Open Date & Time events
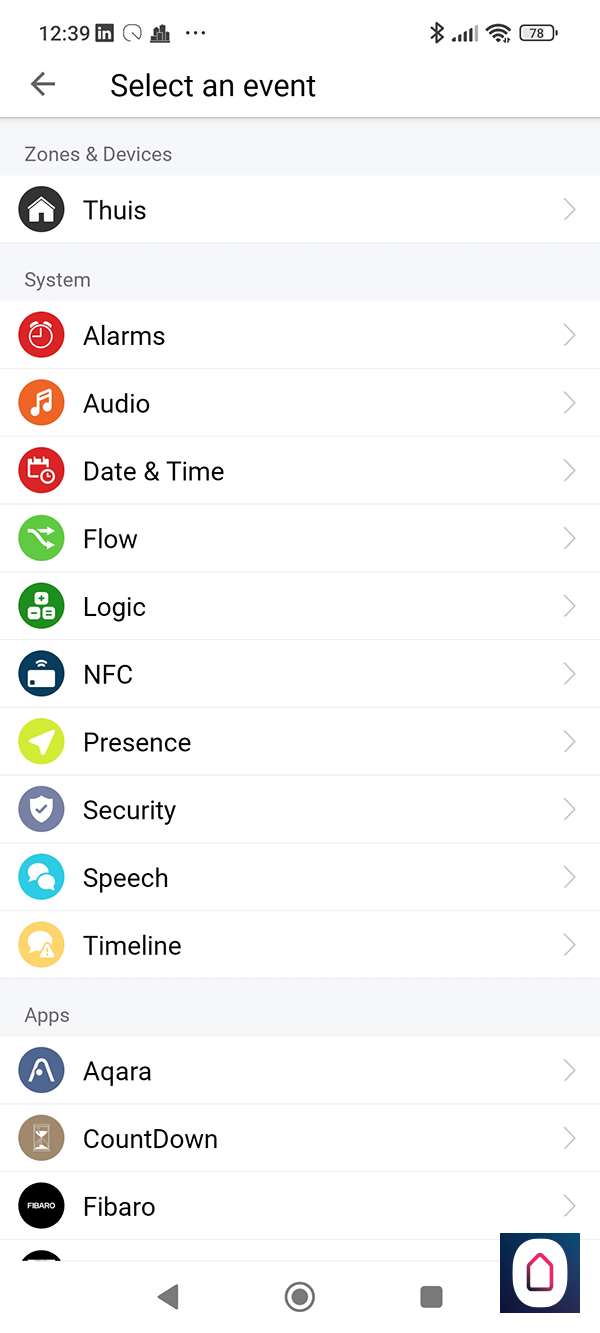This screenshot has height=1333, width=600. point(300,471)
